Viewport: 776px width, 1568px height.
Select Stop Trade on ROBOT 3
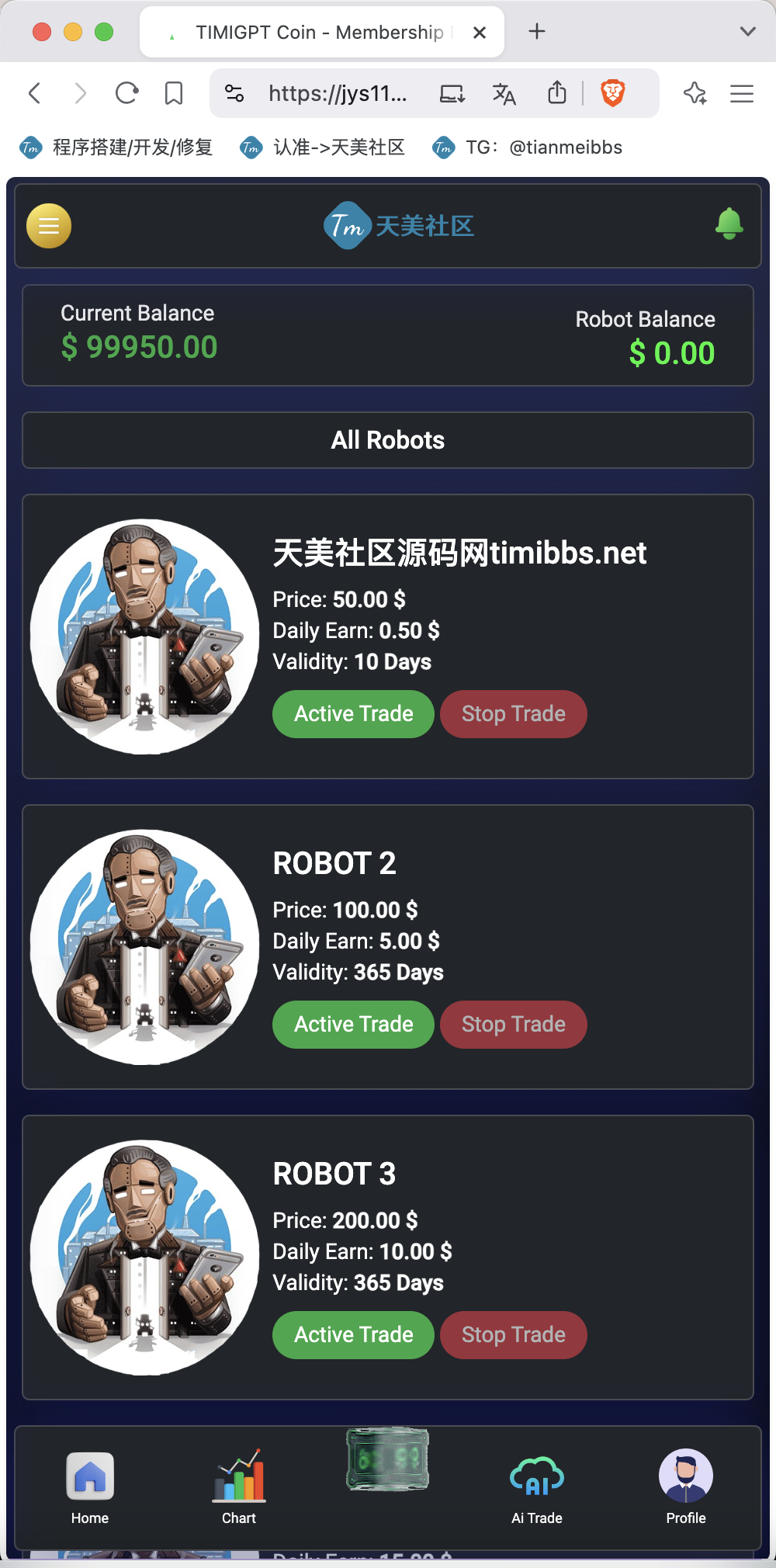(514, 1335)
